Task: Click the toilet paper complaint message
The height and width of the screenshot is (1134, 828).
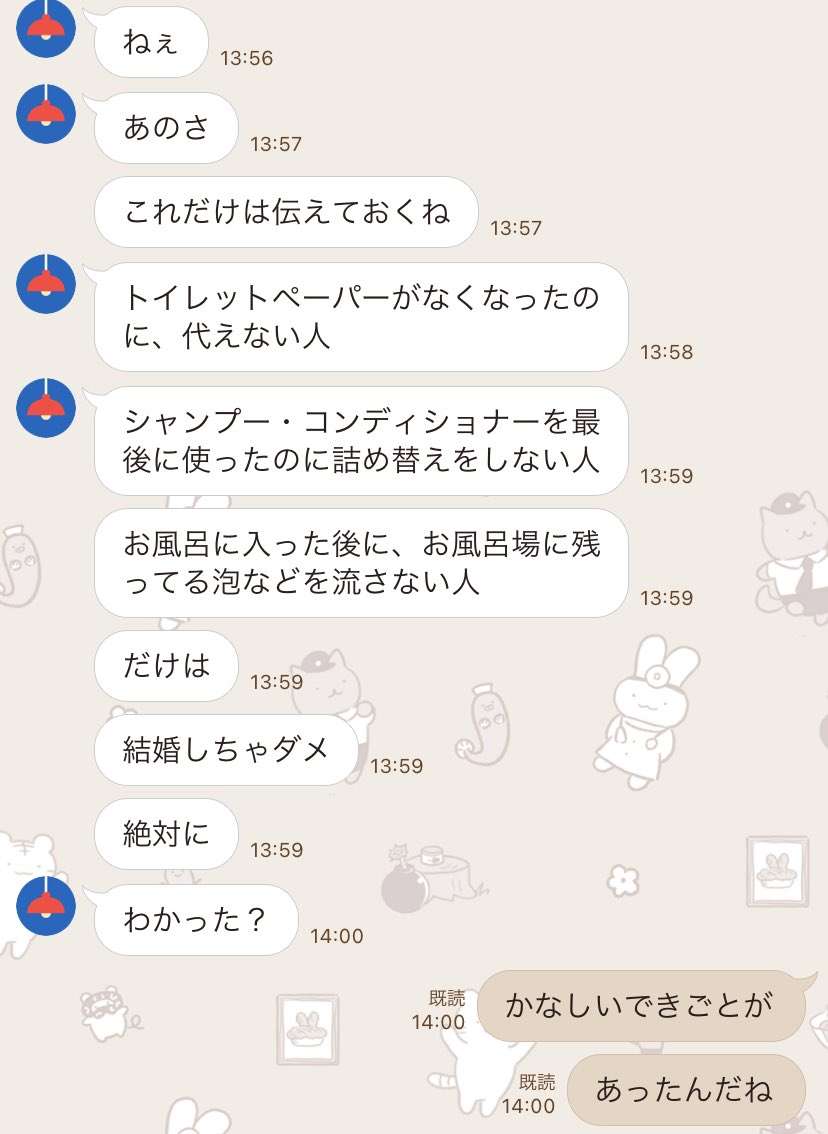Action: pyautogui.click(x=360, y=315)
